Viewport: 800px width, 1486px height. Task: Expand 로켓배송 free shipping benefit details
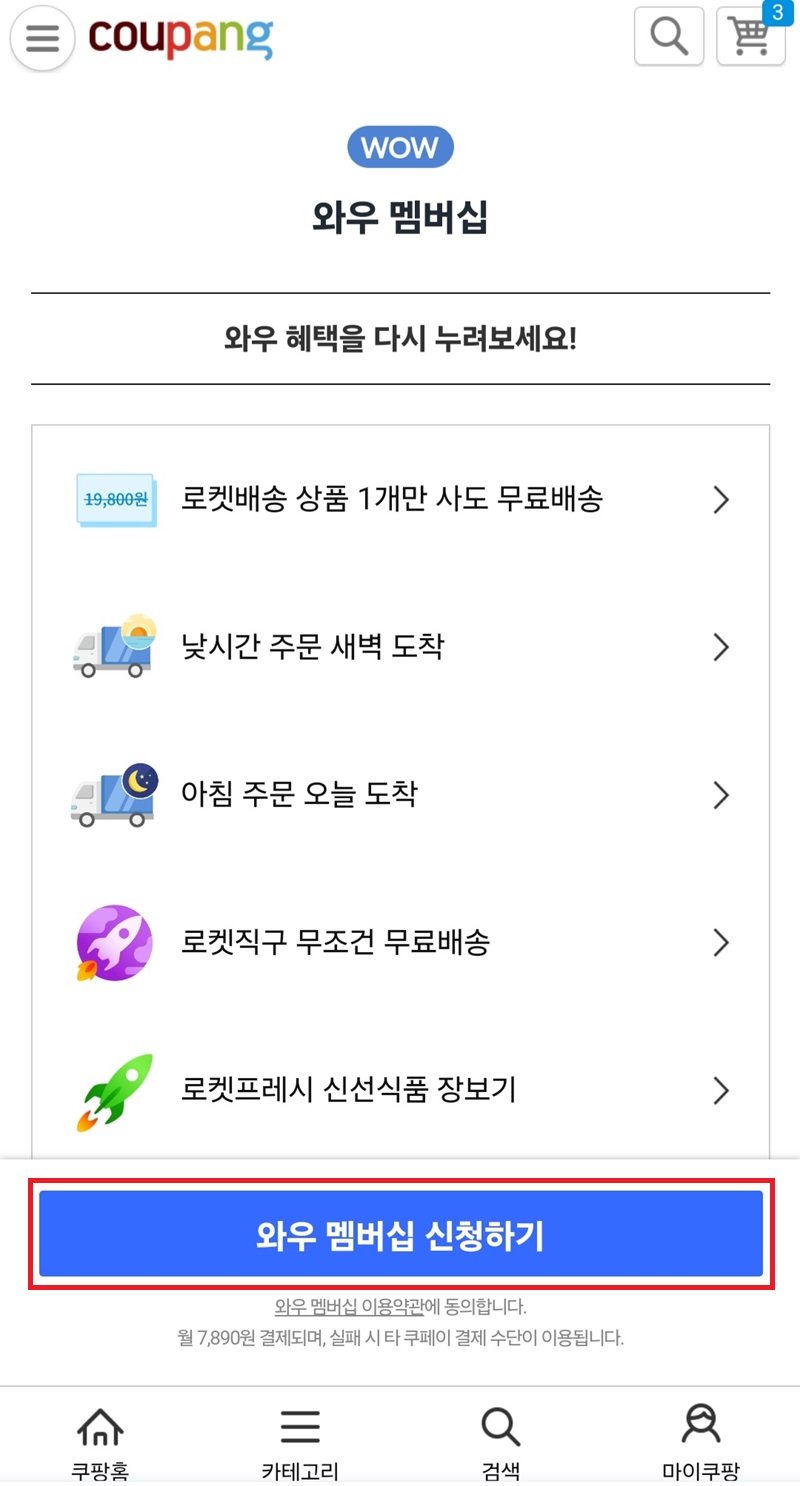point(721,500)
